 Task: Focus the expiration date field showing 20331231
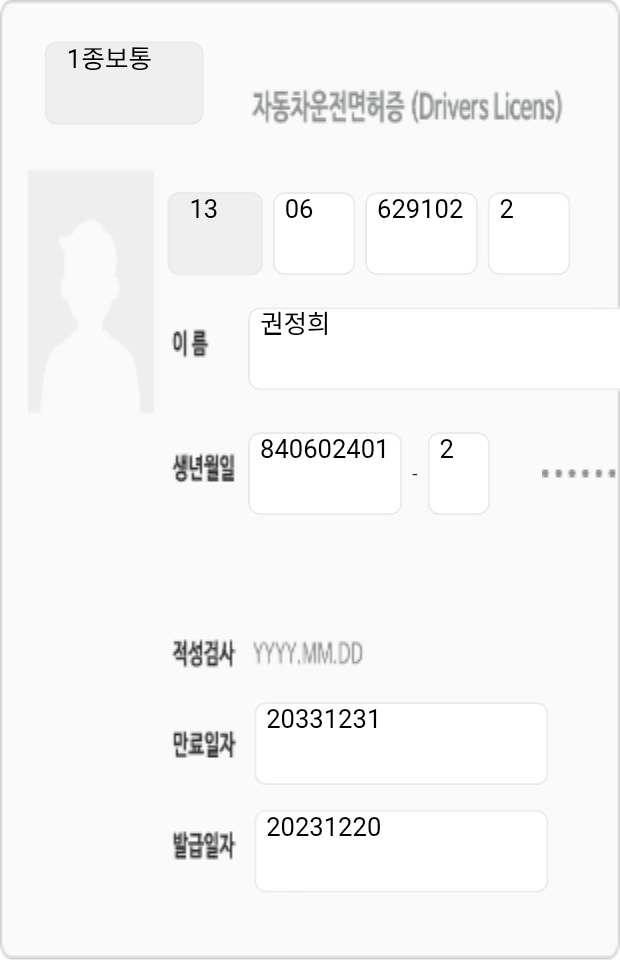click(401, 743)
